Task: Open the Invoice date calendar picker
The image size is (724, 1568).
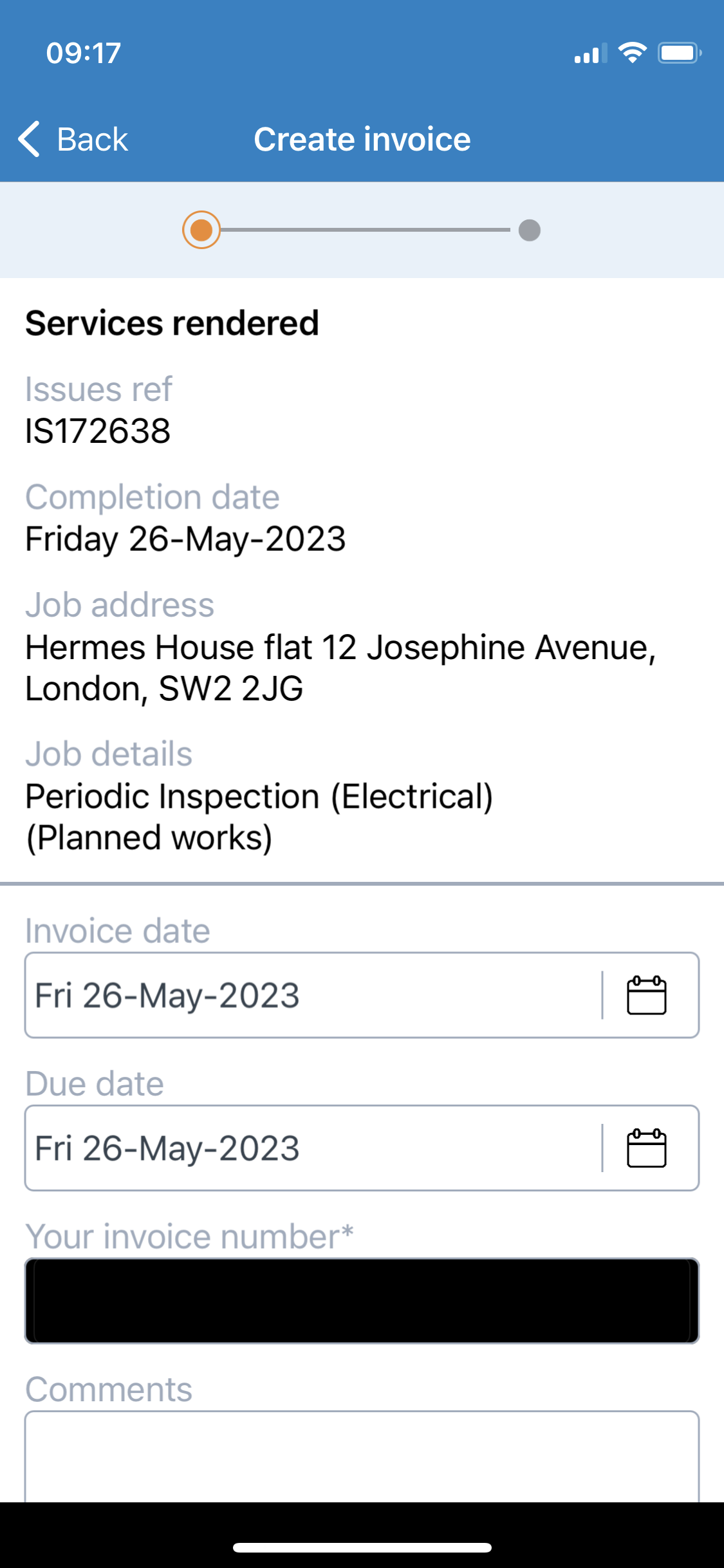Action: pyautogui.click(x=646, y=995)
